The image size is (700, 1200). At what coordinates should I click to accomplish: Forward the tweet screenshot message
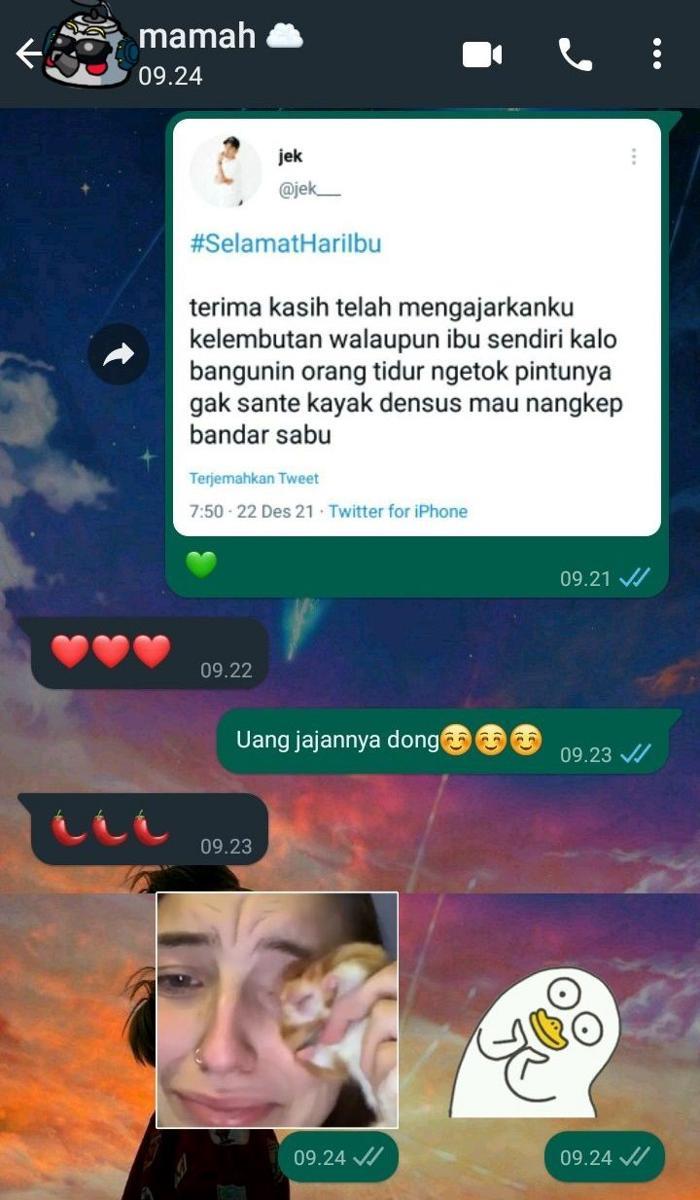point(118,354)
